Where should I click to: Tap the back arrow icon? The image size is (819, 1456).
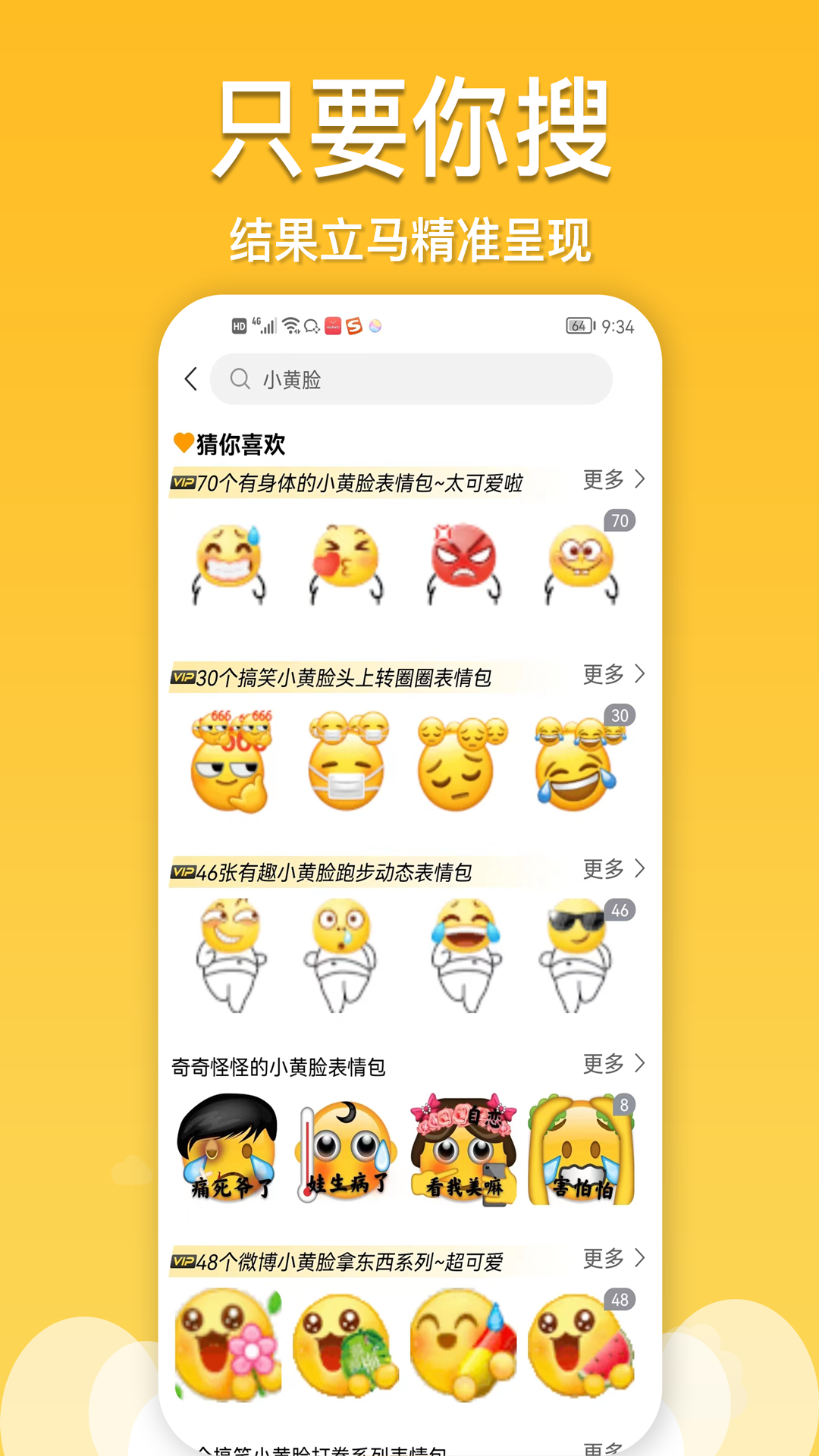pos(191,379)
